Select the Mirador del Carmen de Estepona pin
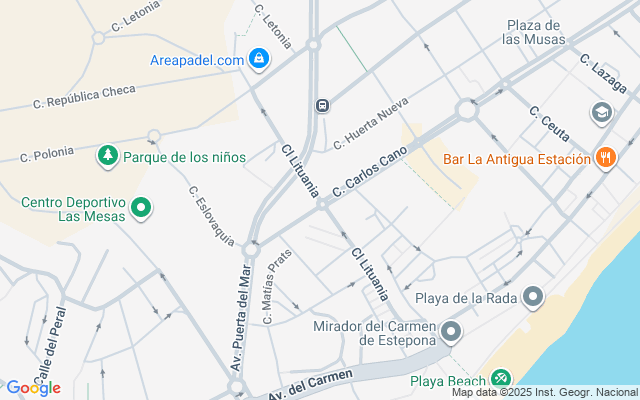 click(451, 330)
